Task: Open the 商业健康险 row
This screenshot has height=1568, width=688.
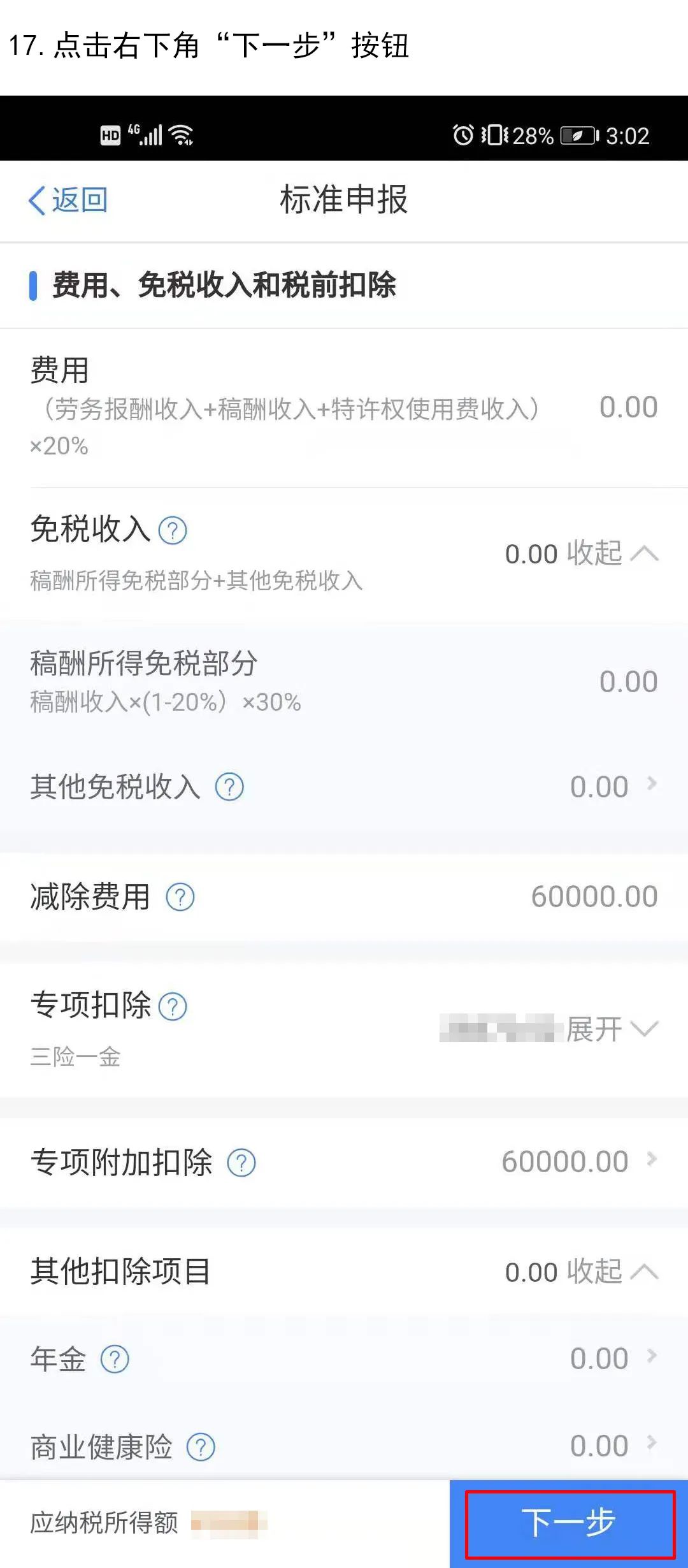Action: tap(344, 1446)
